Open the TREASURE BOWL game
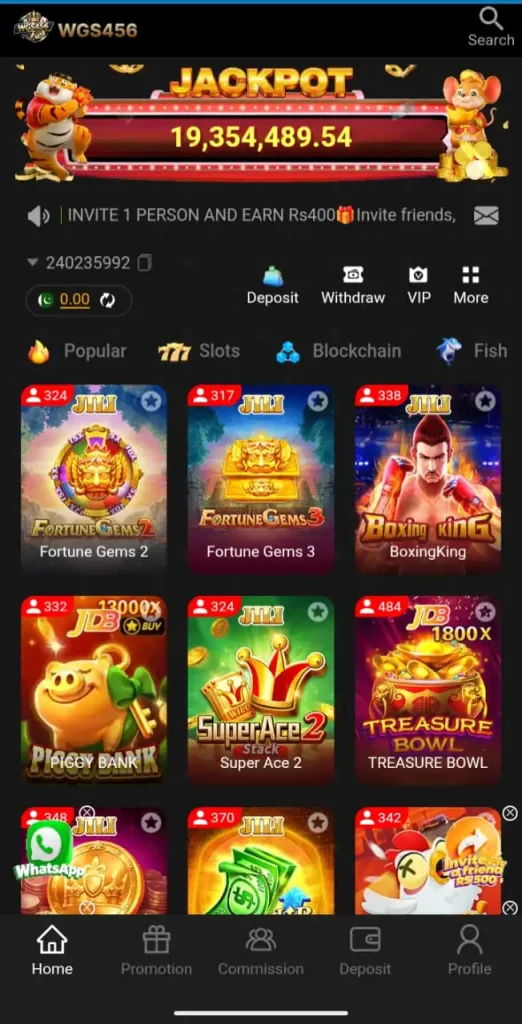 pos(428,690)
